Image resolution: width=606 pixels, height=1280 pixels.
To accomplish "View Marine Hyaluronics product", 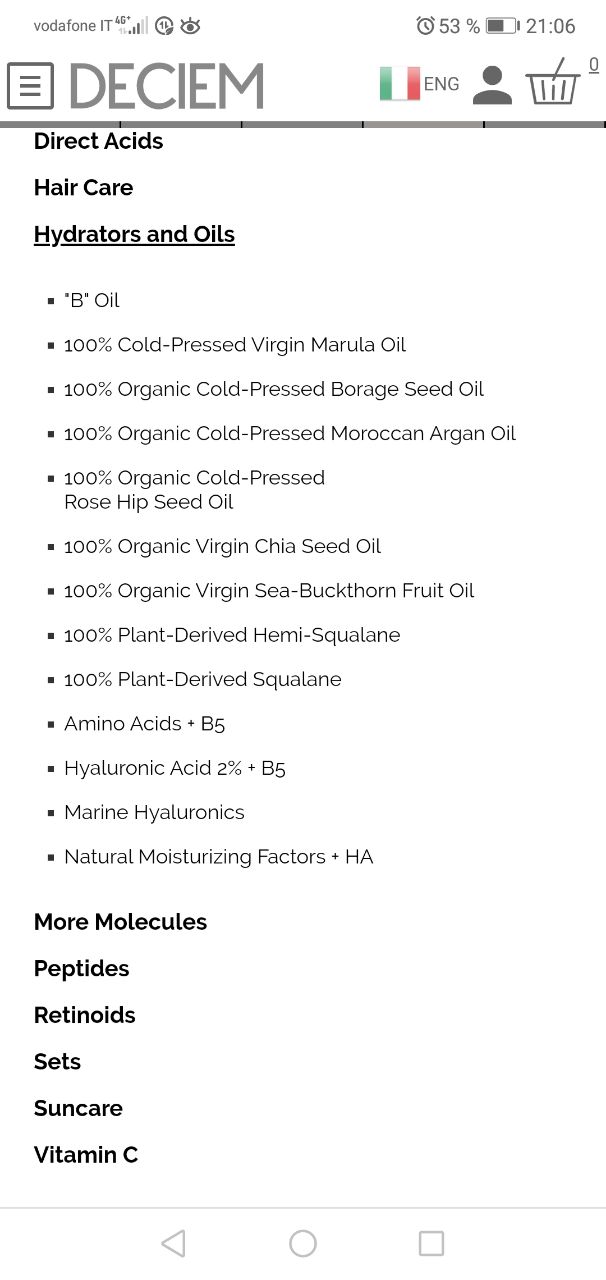I will tap(154, 812).
